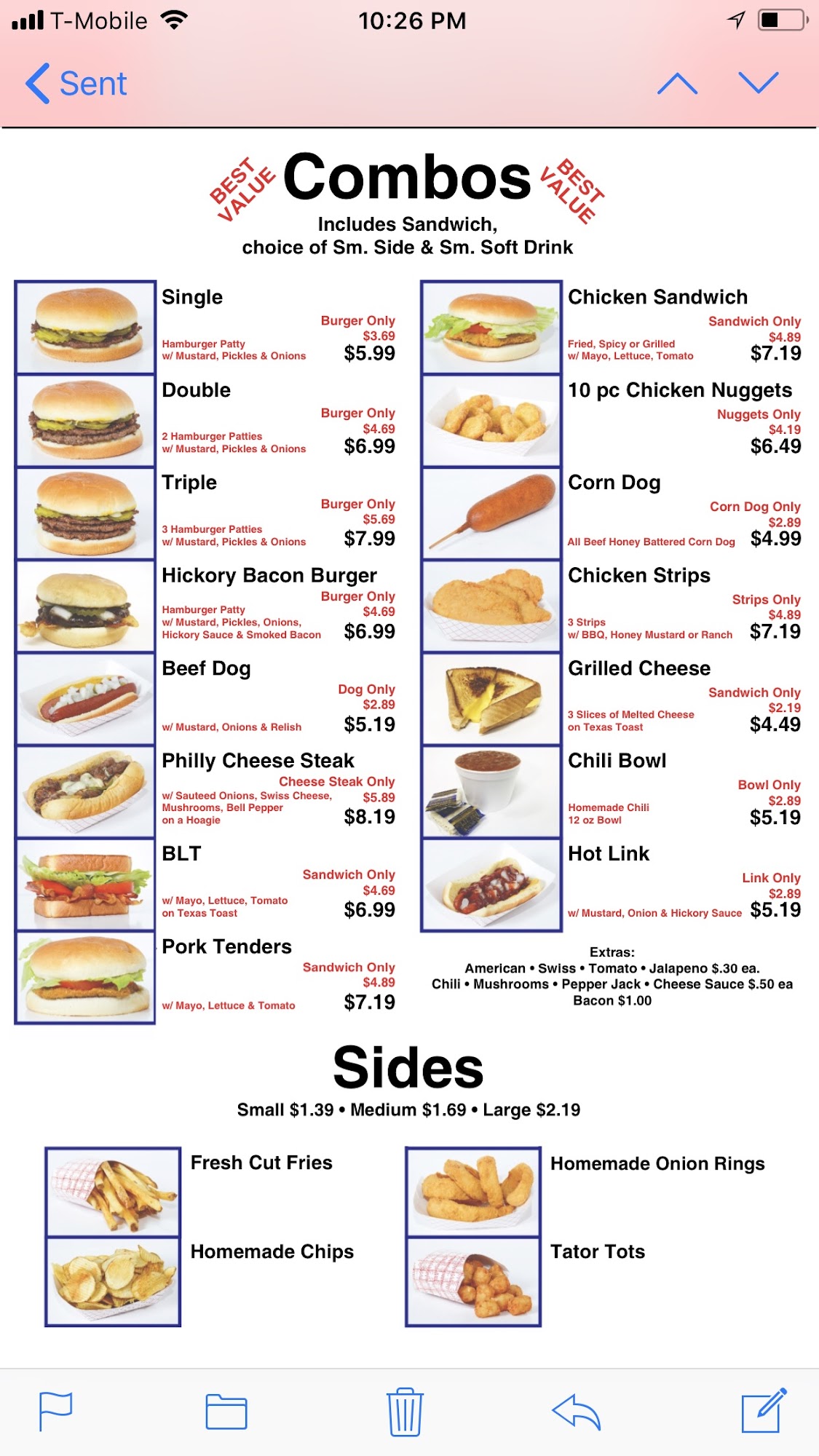Show the previous message with up arrow
Viewport: 819px width, 1456px height.
677,84
